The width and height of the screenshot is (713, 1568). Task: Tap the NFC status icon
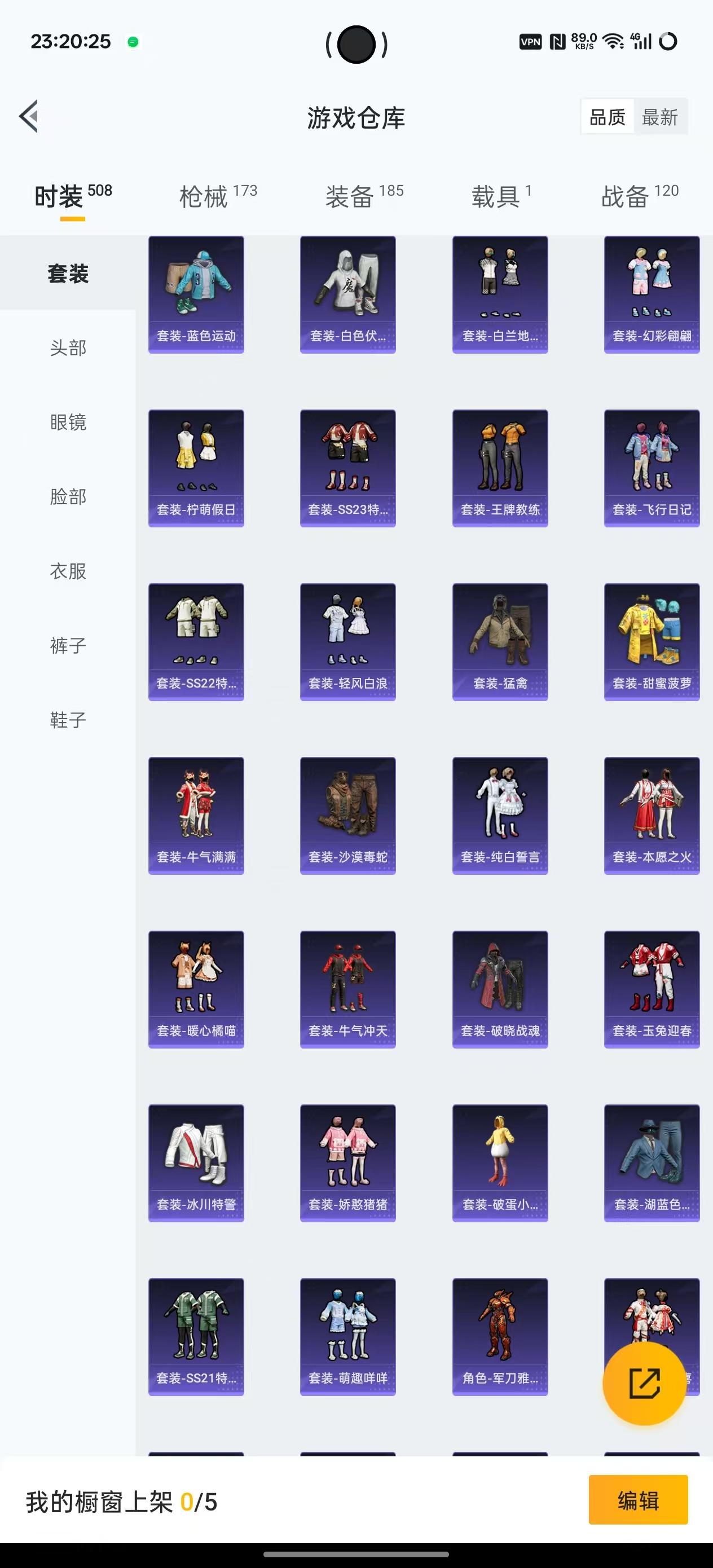click(x=558, y=41)
